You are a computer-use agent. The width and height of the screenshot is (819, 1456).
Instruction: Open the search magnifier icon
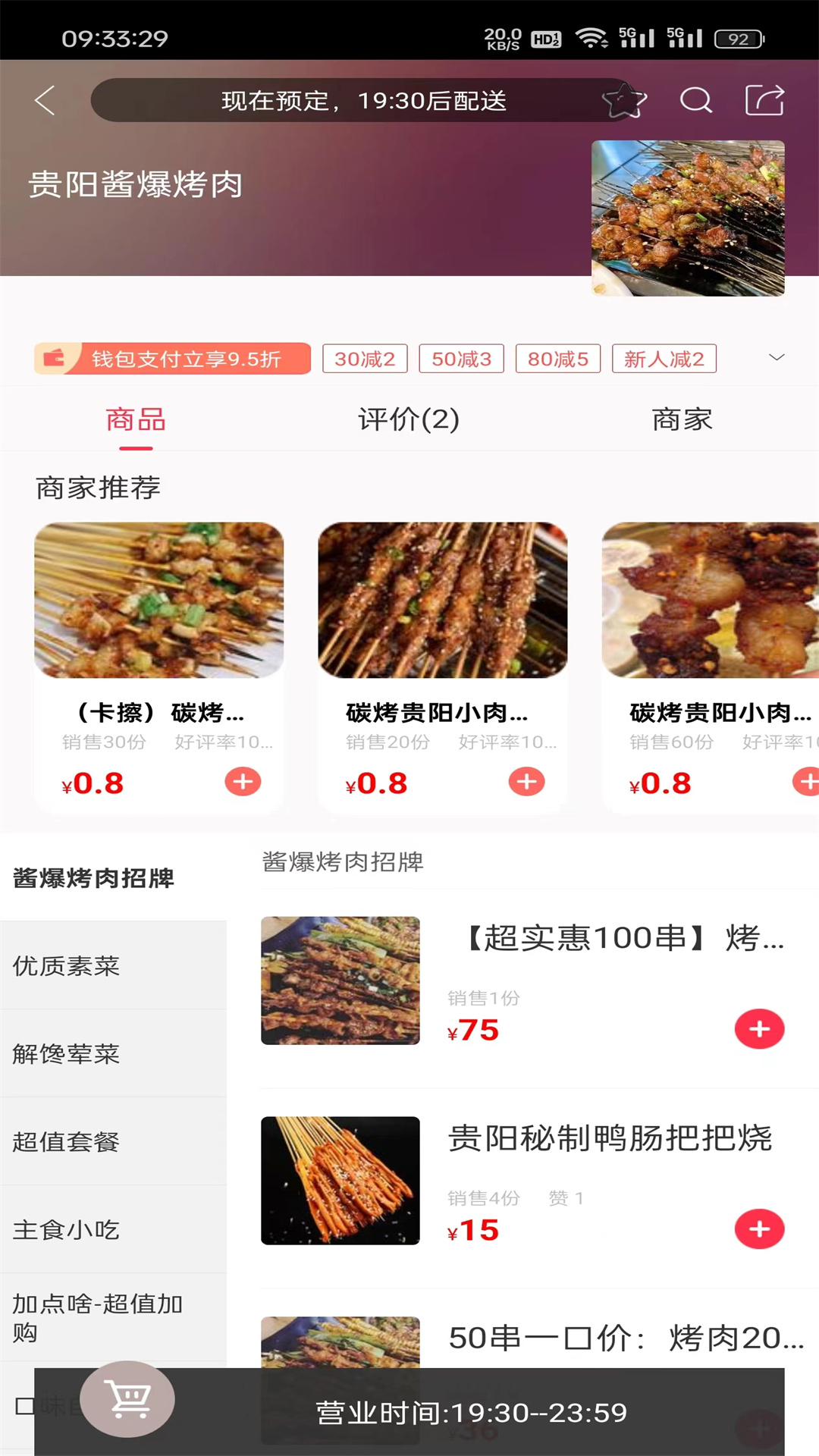(x=695, y=100)
